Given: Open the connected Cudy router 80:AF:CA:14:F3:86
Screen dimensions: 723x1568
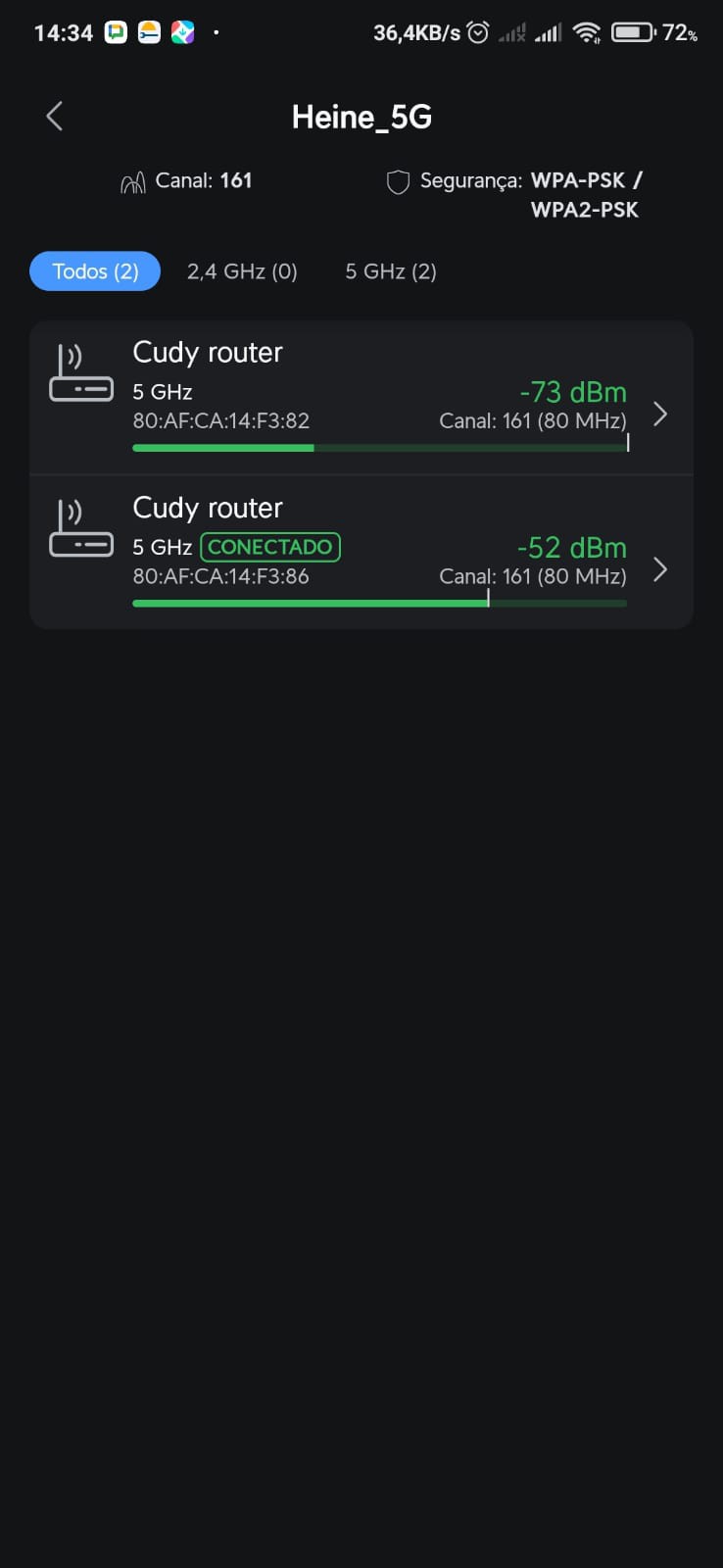Looking at the screenshot, I should 361,553.
